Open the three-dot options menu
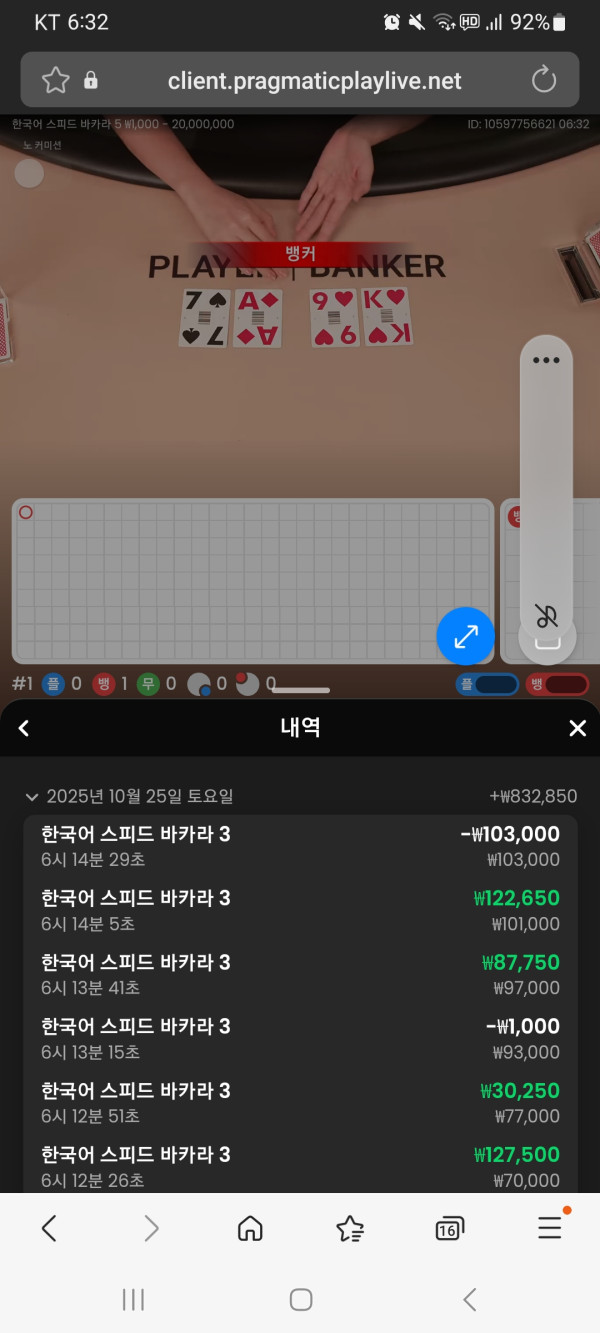 click(546, 360)
